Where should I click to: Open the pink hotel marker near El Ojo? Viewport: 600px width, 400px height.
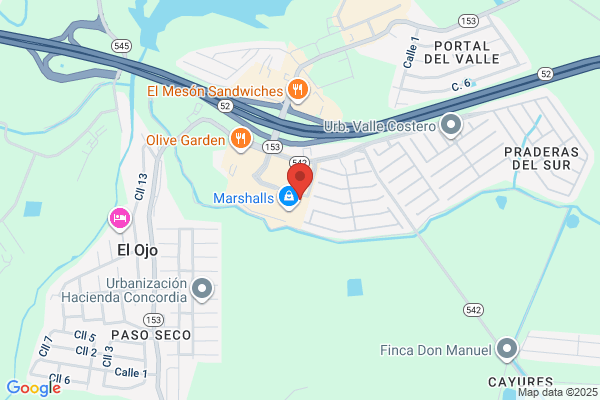click(x=120, y=219)
